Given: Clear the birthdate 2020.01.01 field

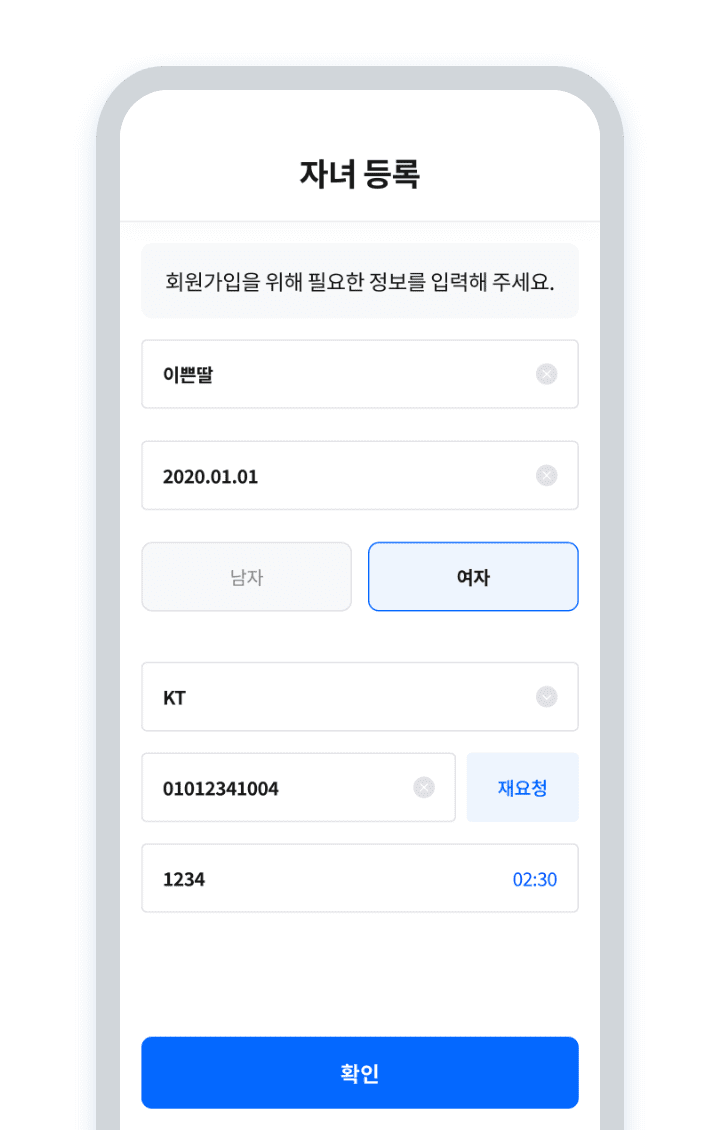Looking at the screenshot, I should point(546,475).
